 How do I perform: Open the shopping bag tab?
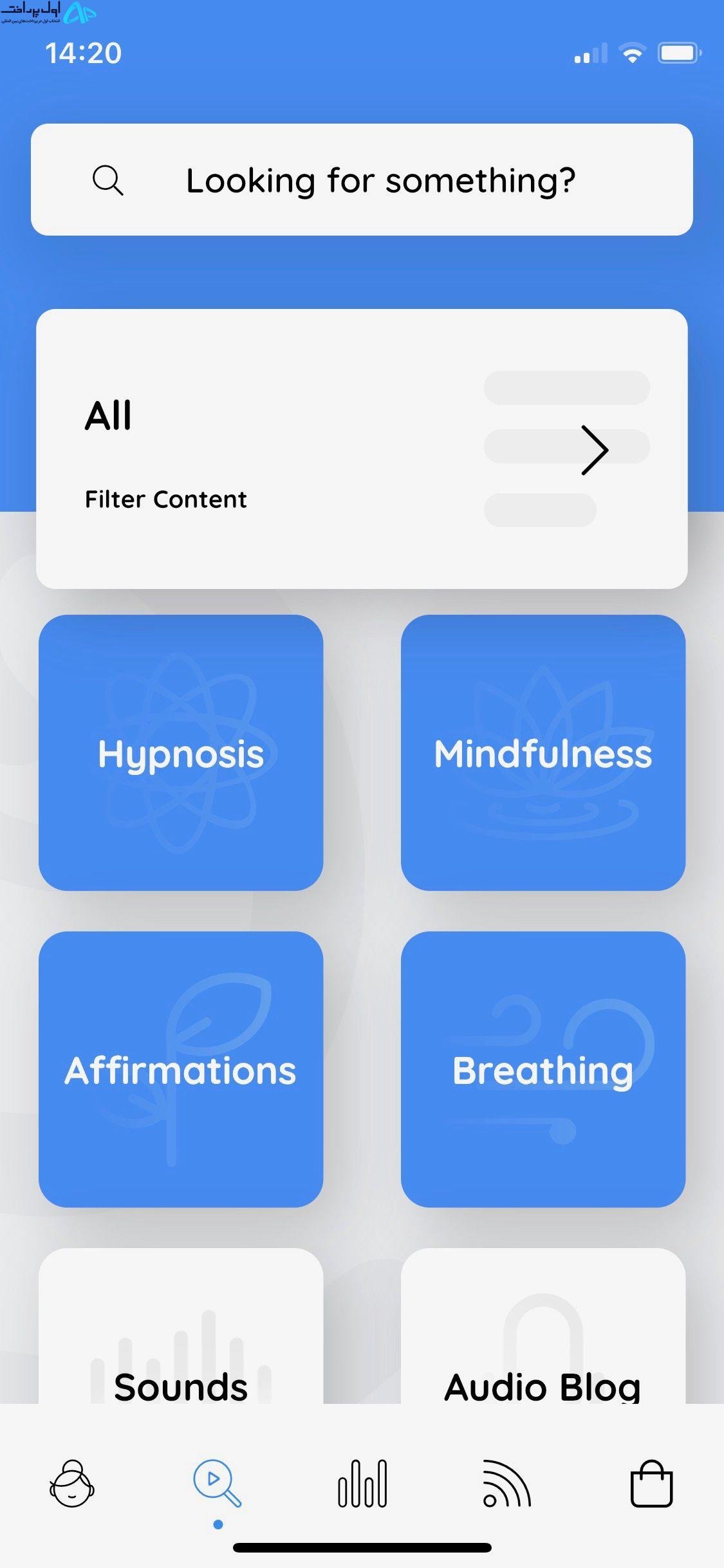coord(651,1483)
